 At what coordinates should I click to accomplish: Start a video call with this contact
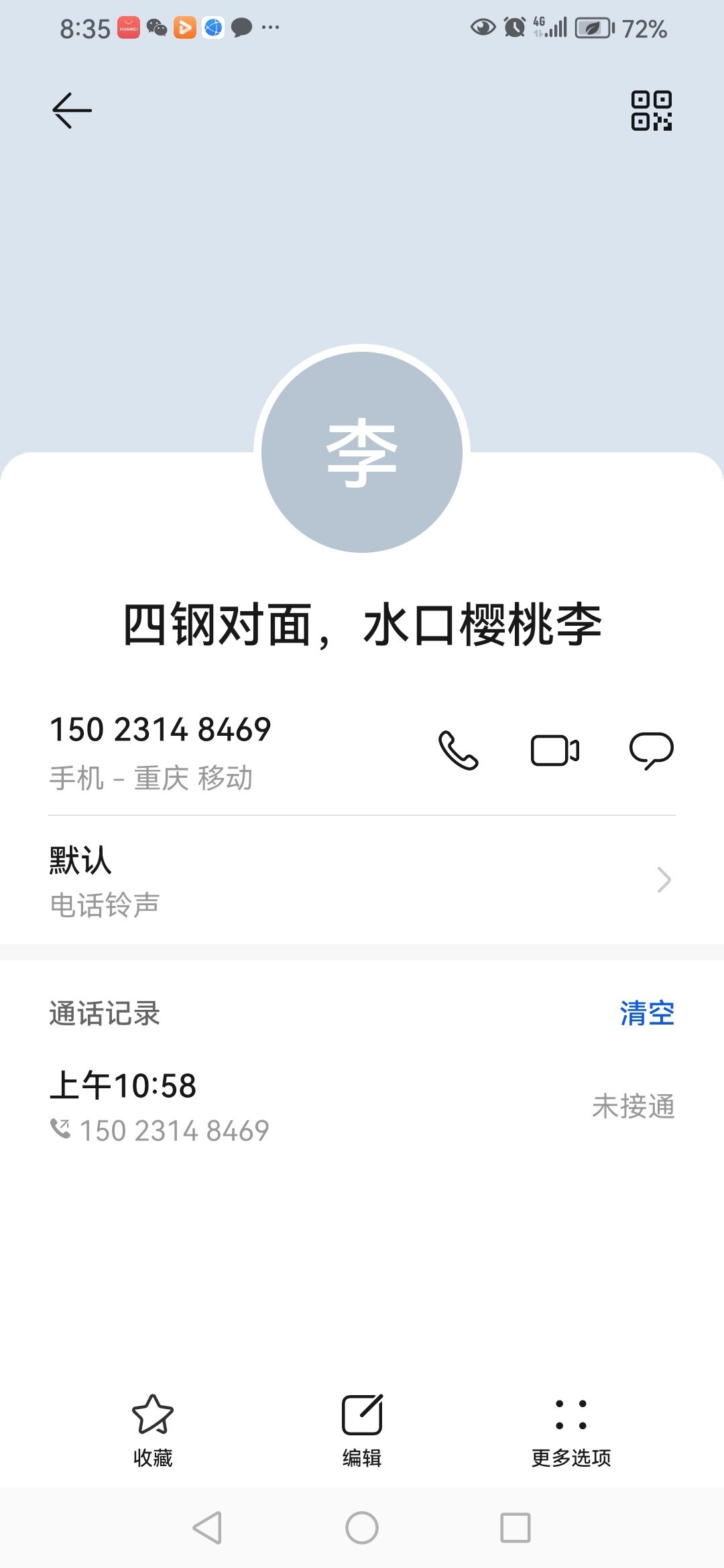tap(555, 750)
